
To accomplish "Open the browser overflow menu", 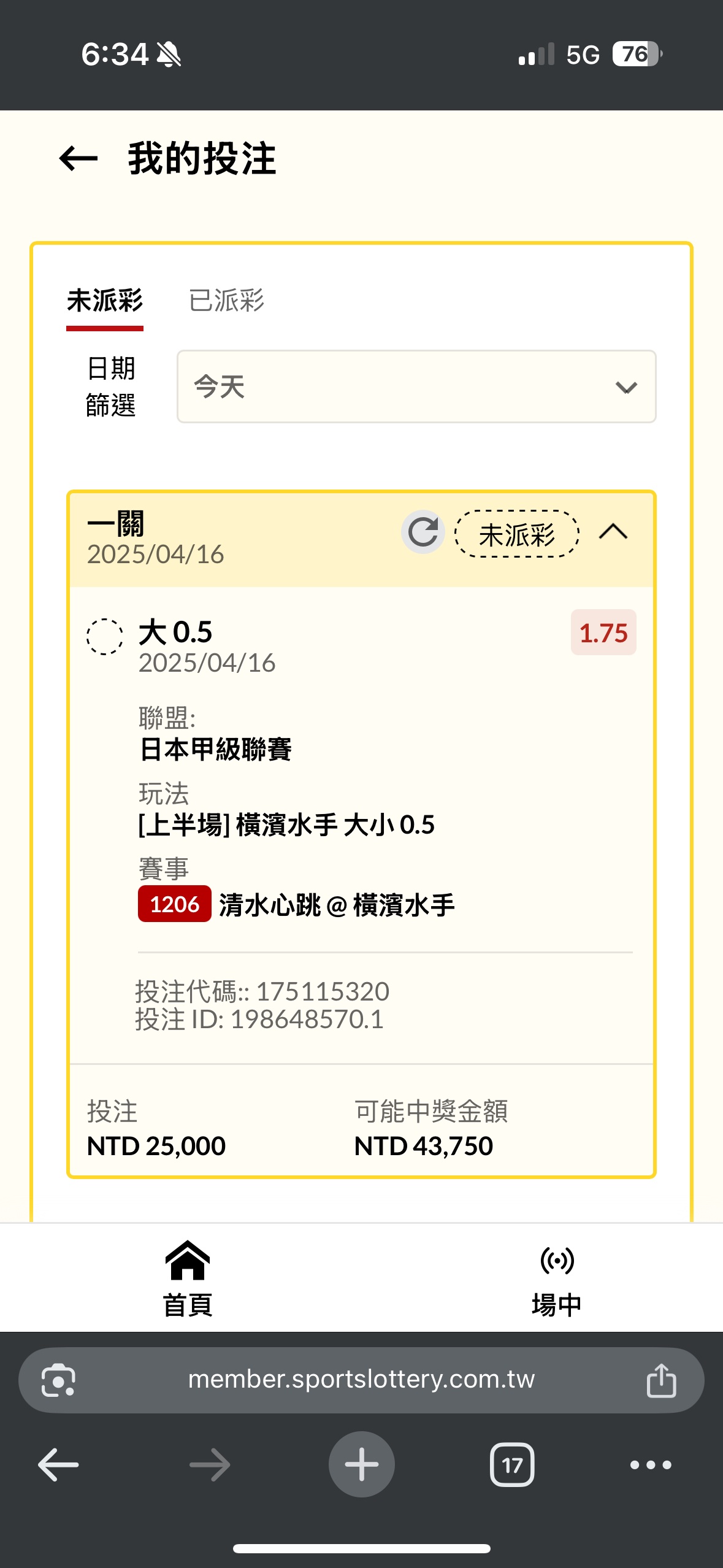I will point(651,1465).
